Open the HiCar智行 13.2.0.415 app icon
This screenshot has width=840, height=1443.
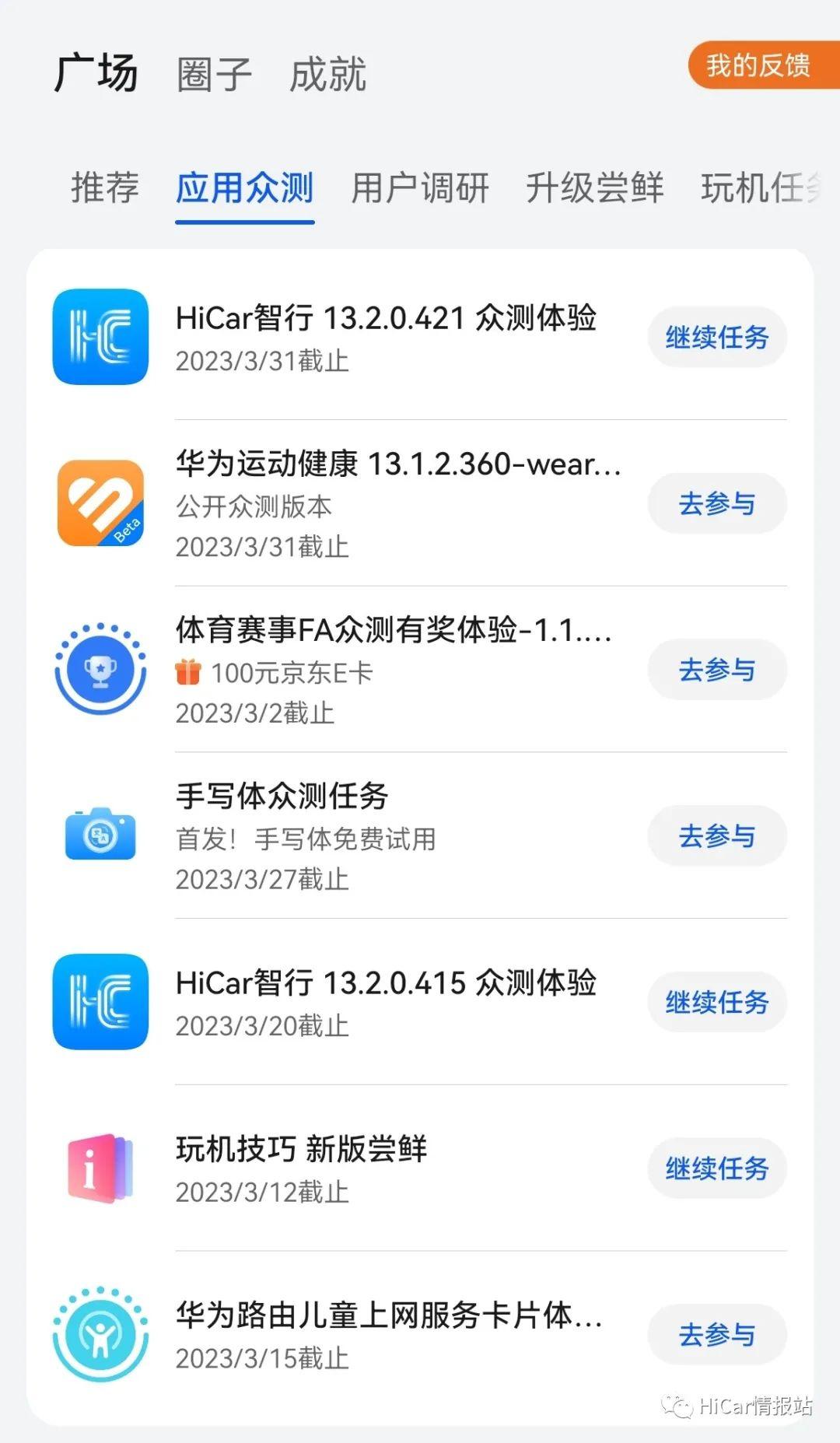pyautogui.click(x=100, y=1002)
